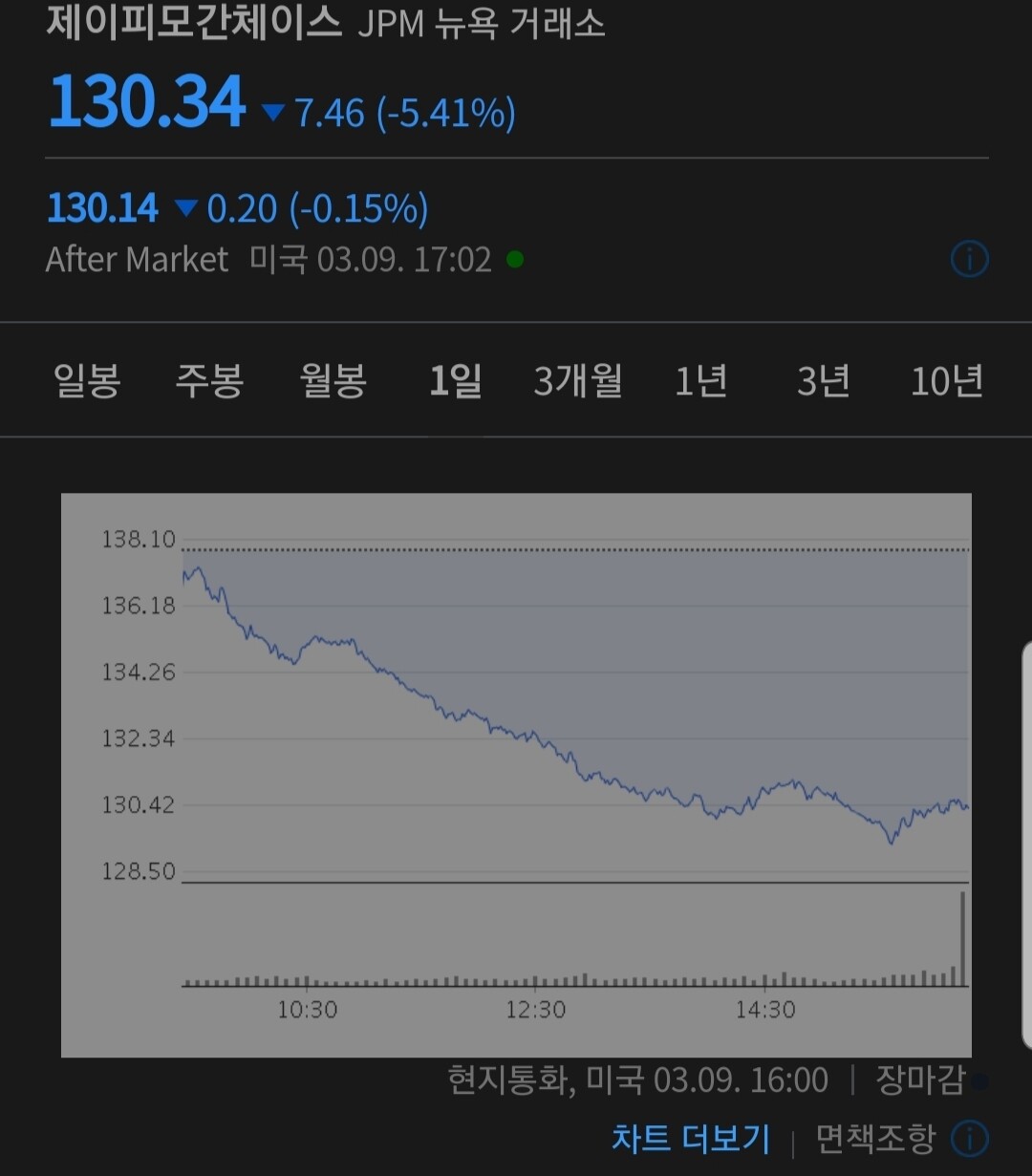The height and width of the screenshot is (1176, 1032).
Task: Switch to the 3개월 chart view
Action: (576, 380)
